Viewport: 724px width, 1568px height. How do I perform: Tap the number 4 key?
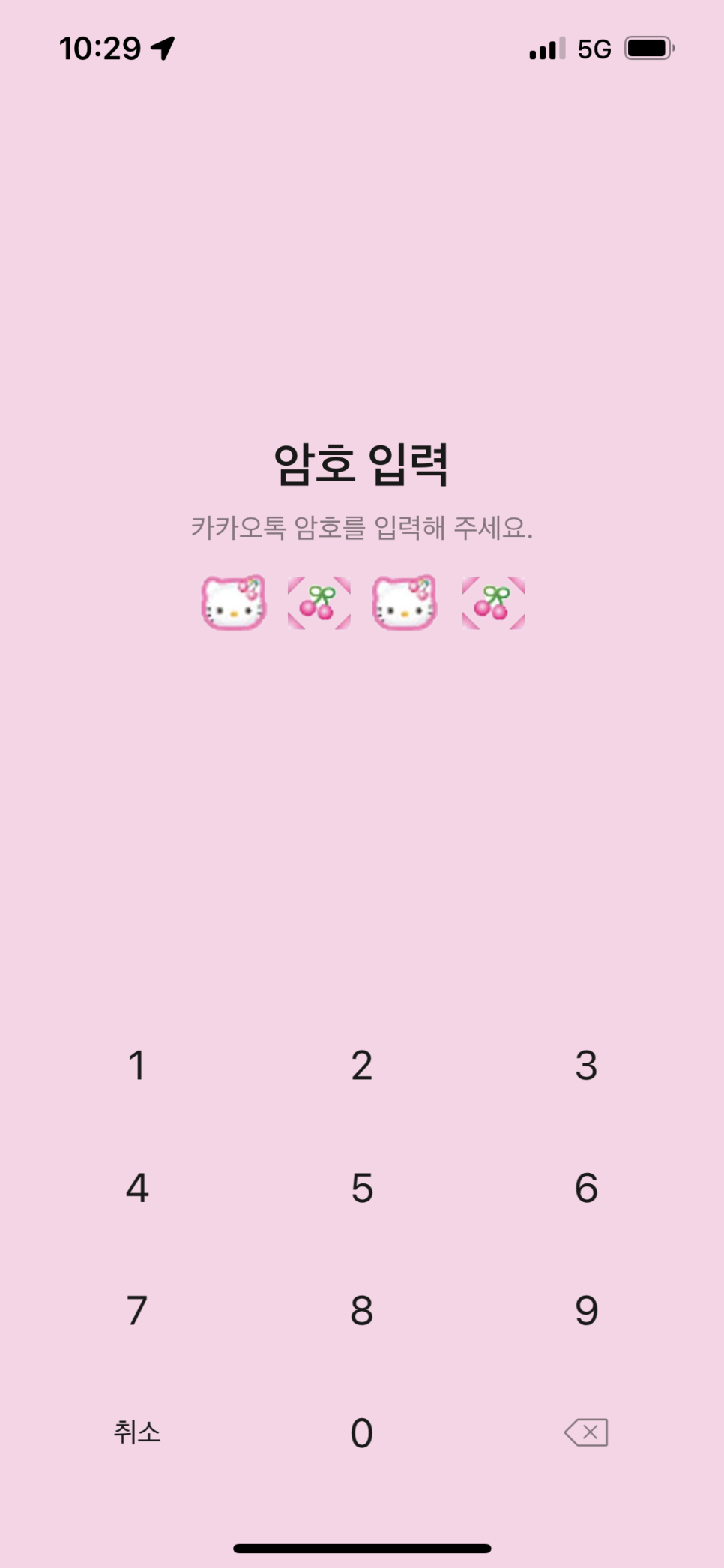pyautogui.click(x=136, y=1188)
